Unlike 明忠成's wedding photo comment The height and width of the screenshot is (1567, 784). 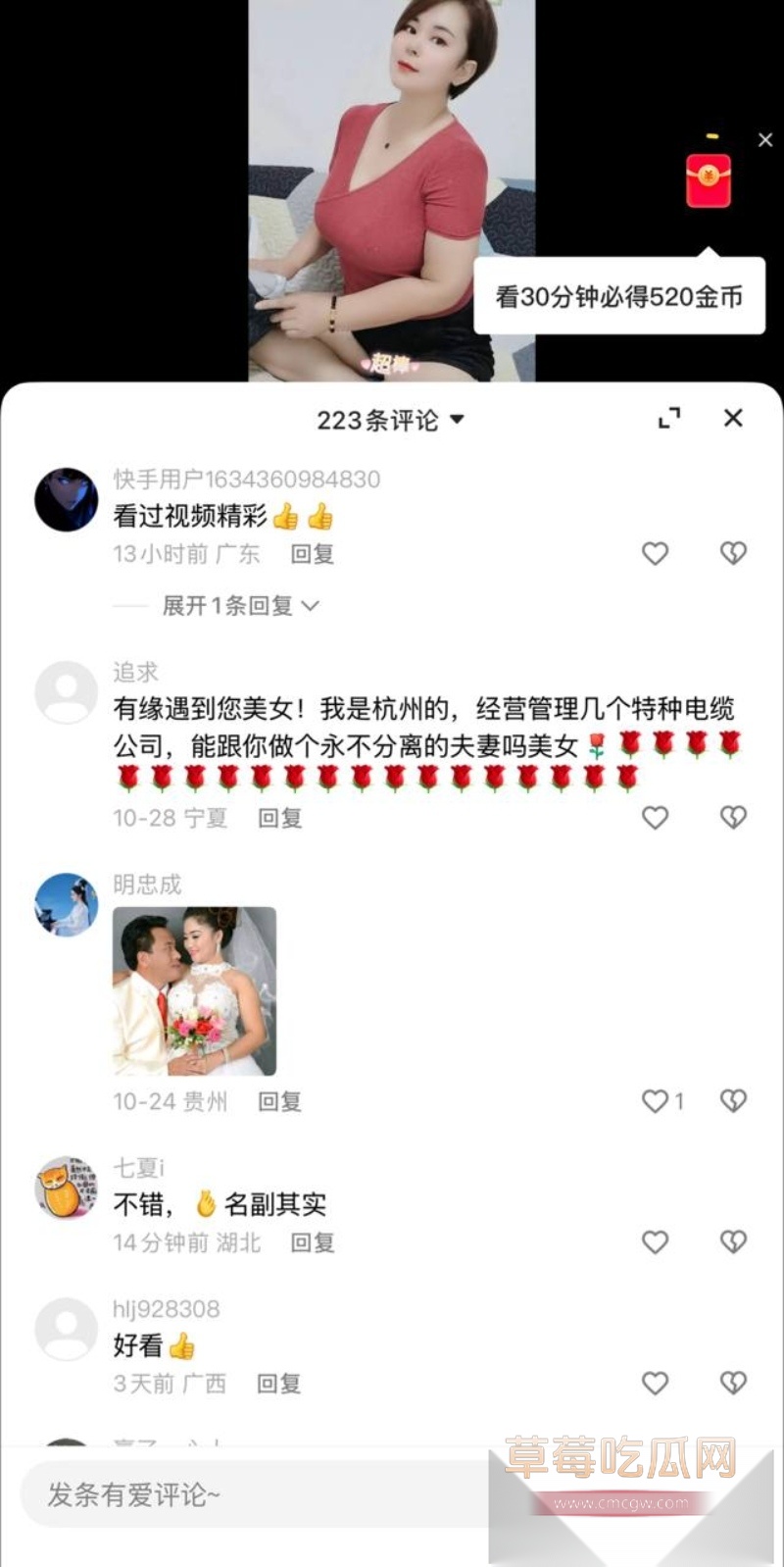click(x=655, y=1100)
